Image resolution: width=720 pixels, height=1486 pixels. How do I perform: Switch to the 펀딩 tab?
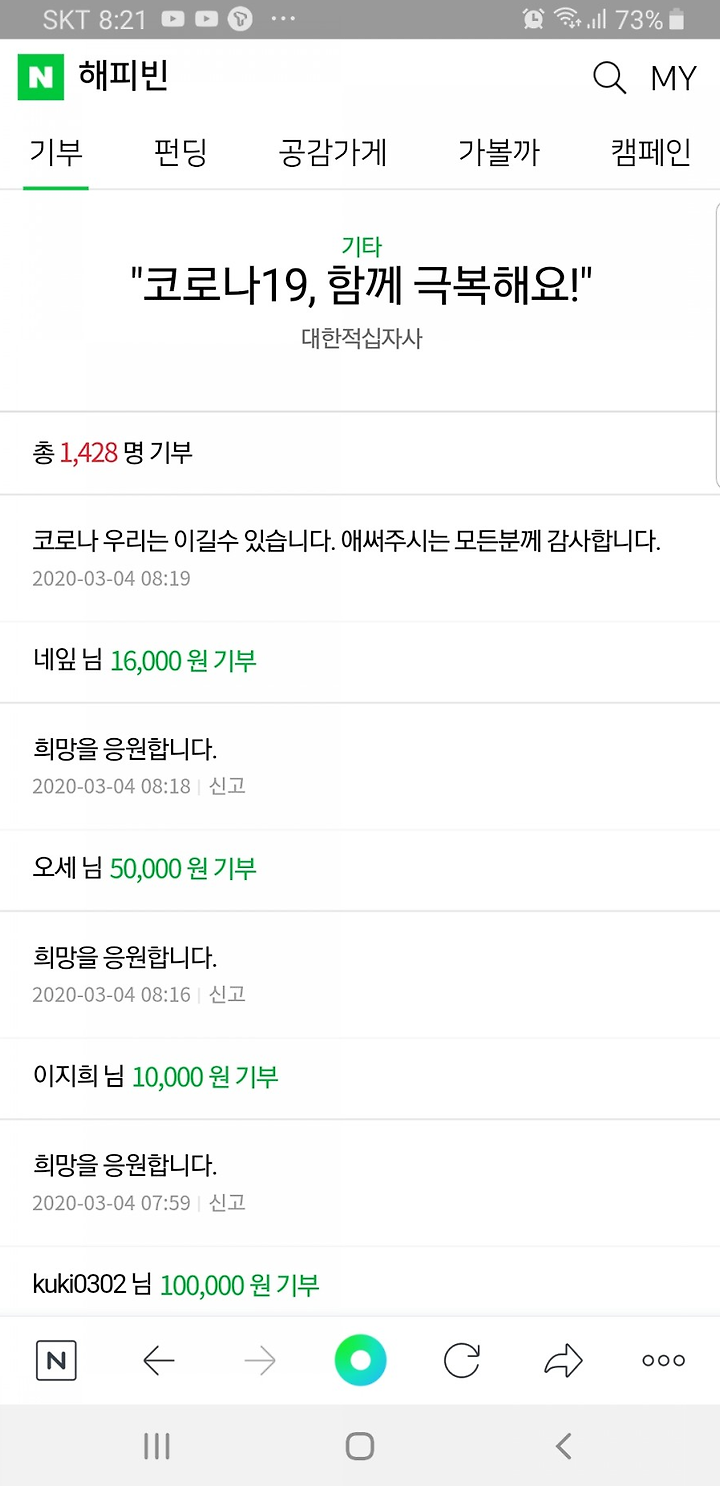tap(180, 153)
